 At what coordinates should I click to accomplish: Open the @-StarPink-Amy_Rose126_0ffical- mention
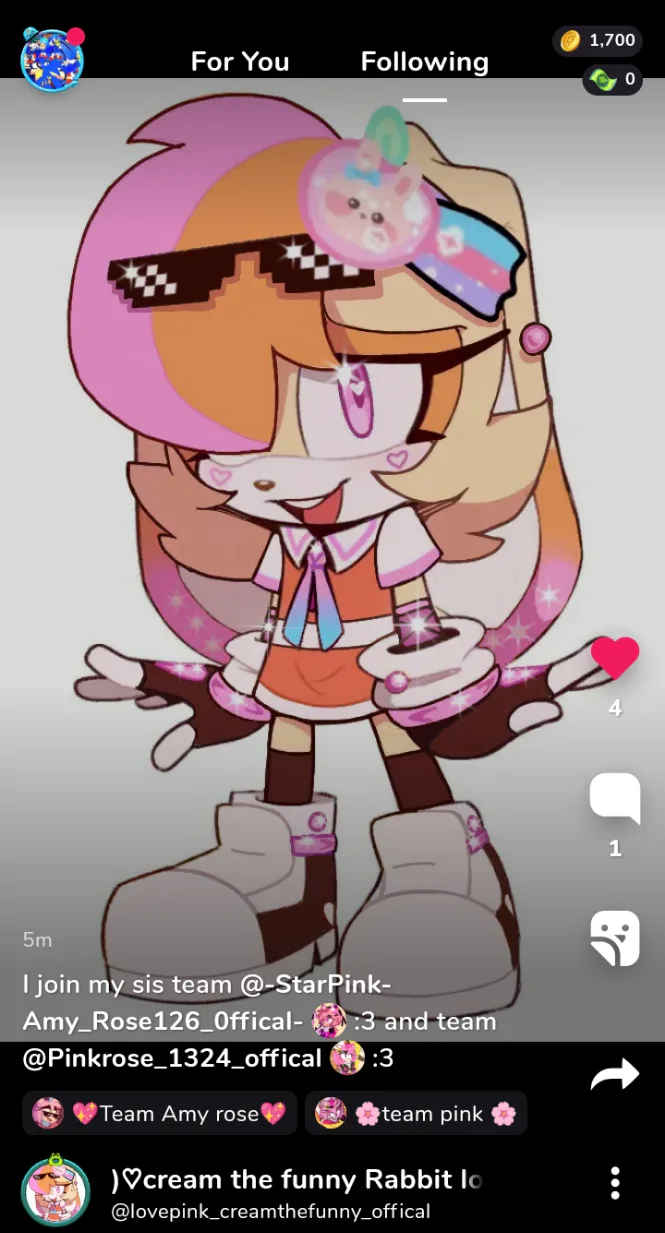click(x=208, y=1003)
